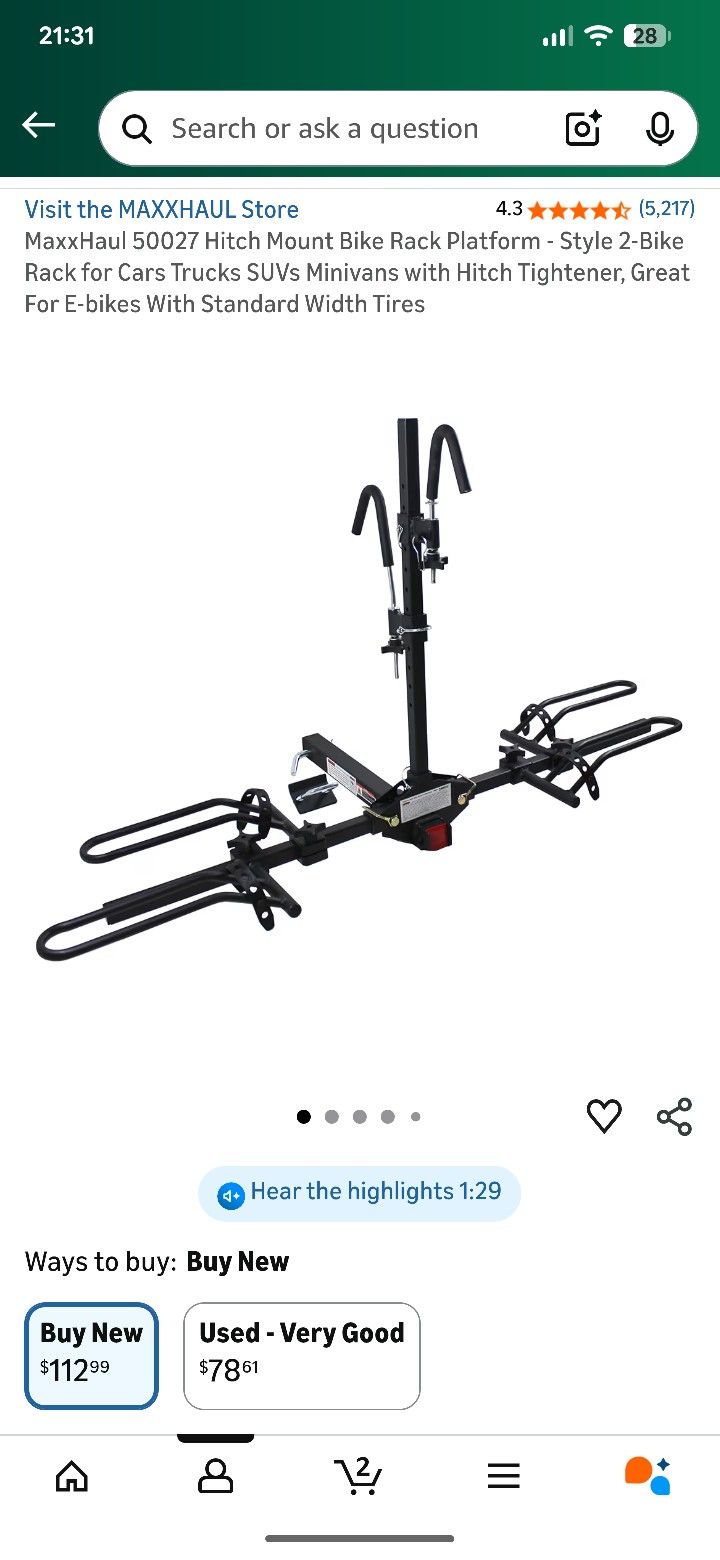This screenshot has height=1560, width=720.
Task: Share this product via the share icon
Action: click(673, 1116)
